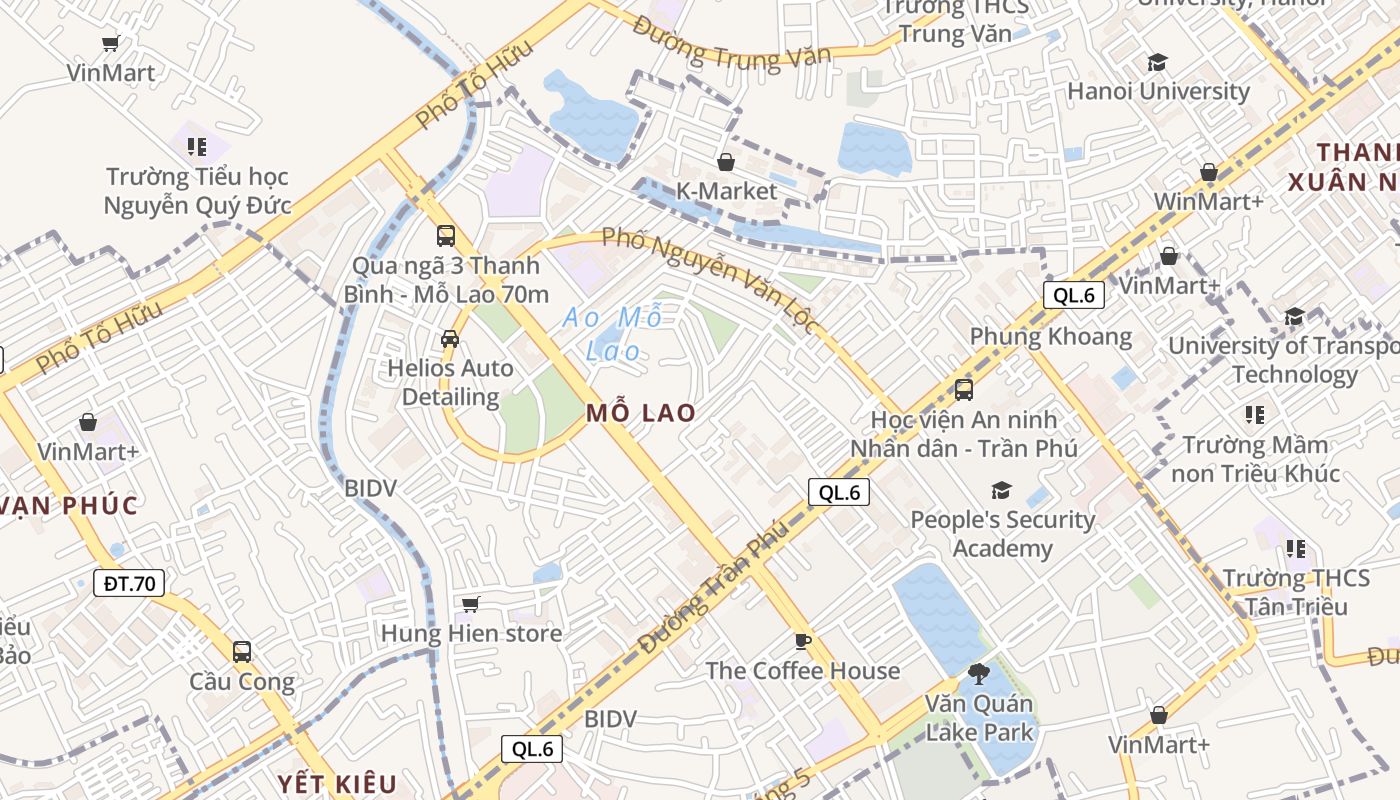Tap the Văn Quán Lake Park marker
Screen dimensions: 1400x800
(x=978, y=674)
